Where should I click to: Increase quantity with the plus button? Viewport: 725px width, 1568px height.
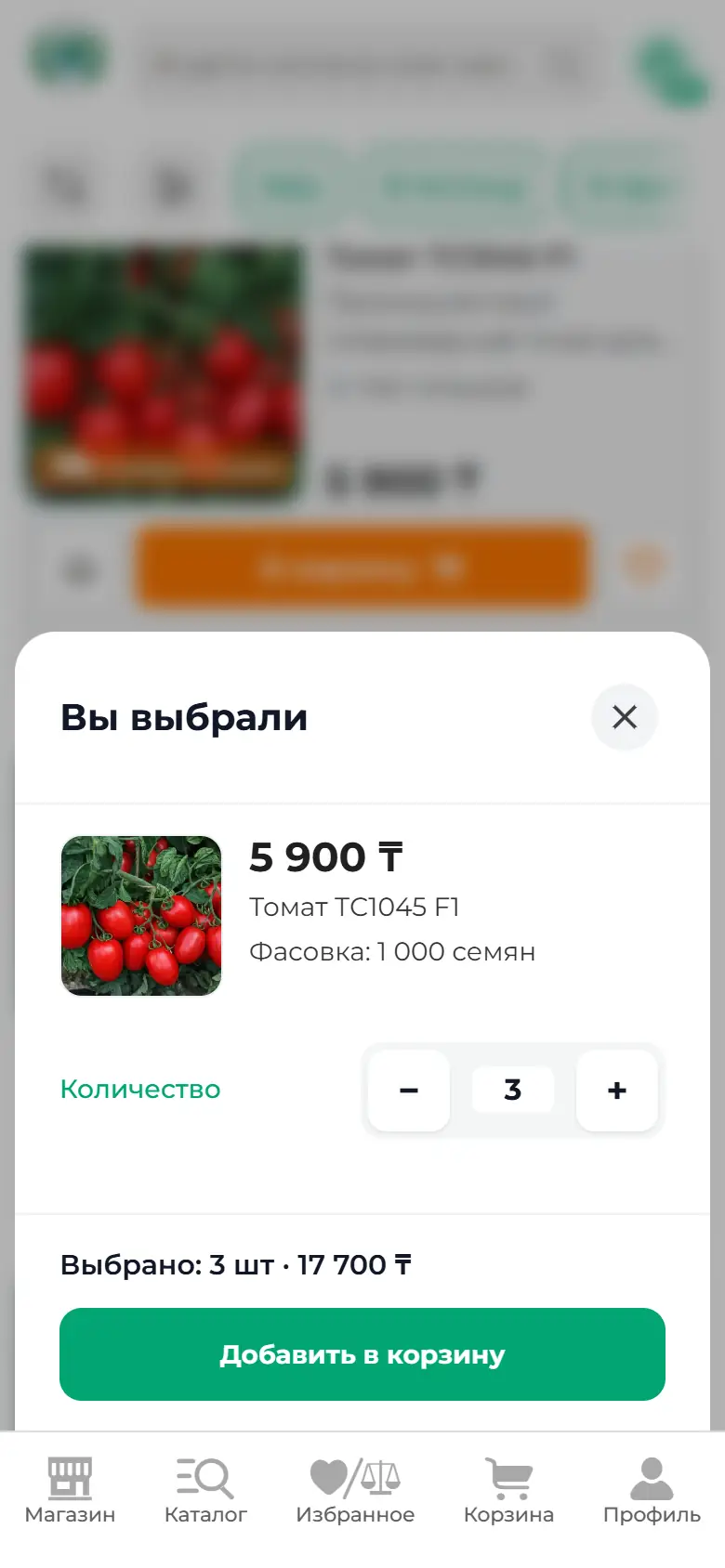[x=617, y=1091]
